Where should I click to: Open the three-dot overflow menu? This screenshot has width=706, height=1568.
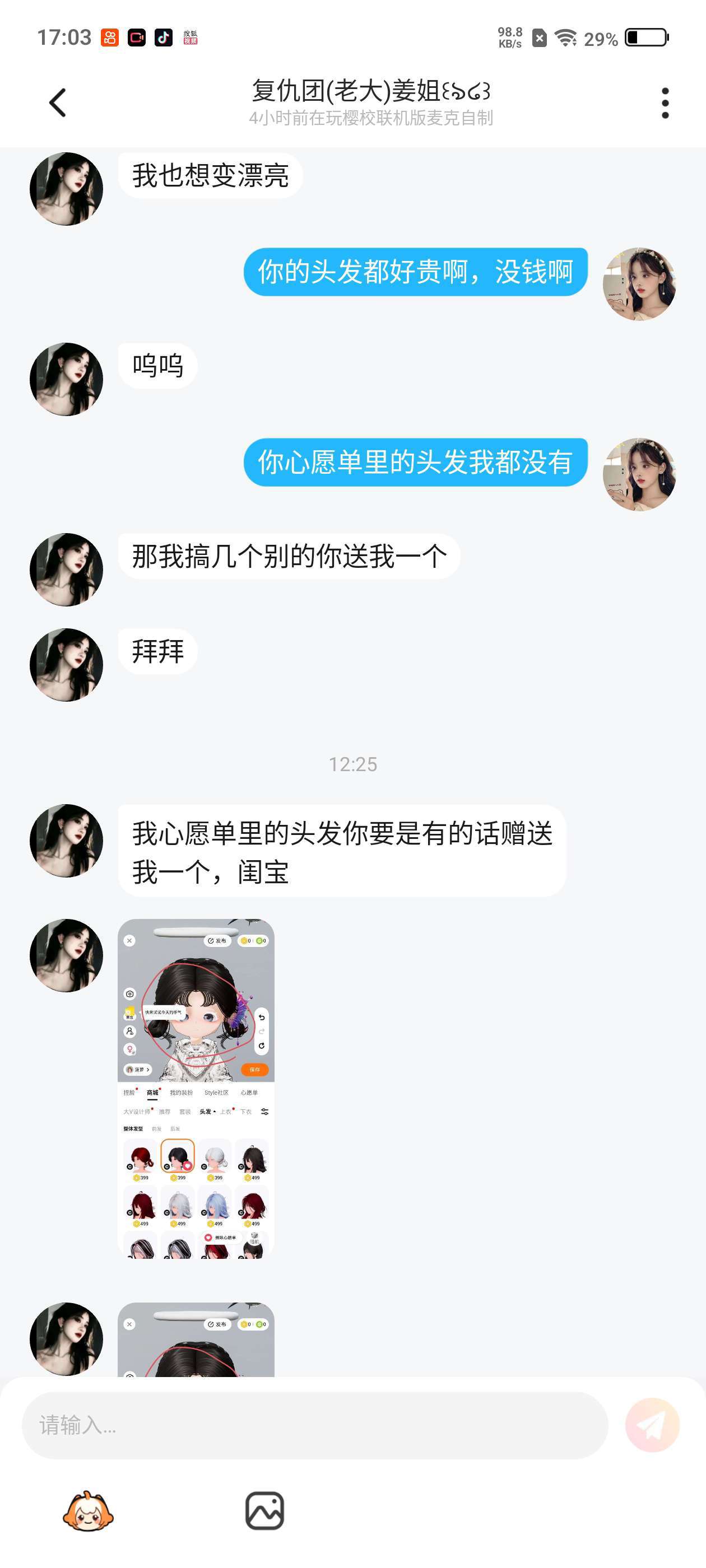665,102
